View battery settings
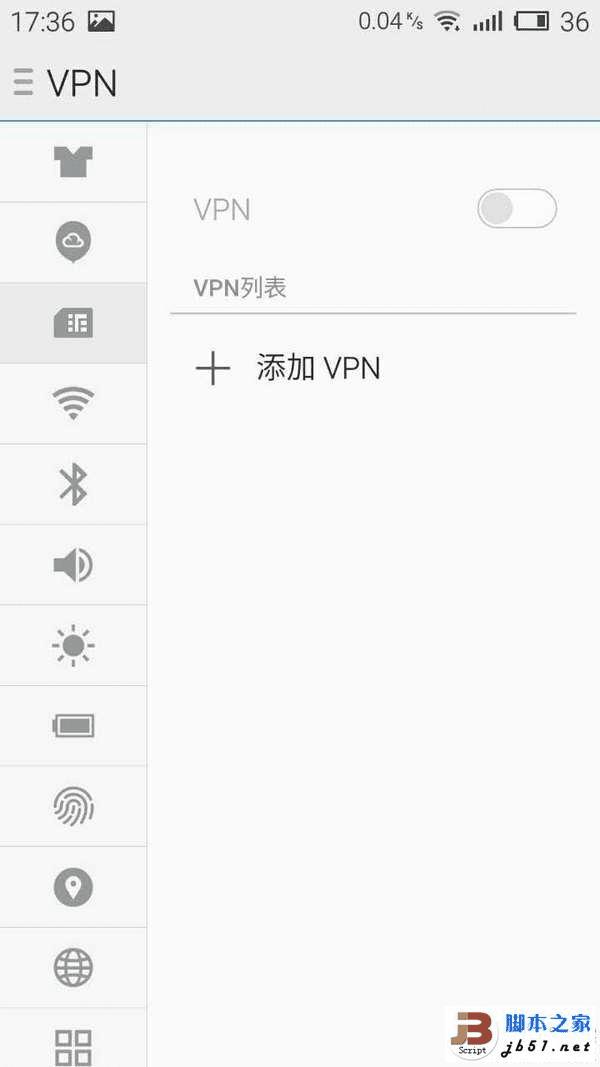 [73, 726]
